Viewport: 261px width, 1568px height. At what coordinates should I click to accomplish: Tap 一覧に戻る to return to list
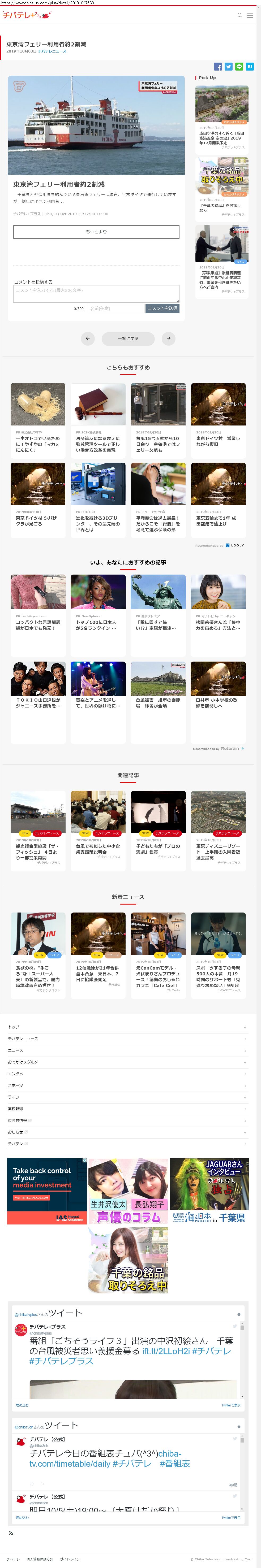(x=128, y=338)
